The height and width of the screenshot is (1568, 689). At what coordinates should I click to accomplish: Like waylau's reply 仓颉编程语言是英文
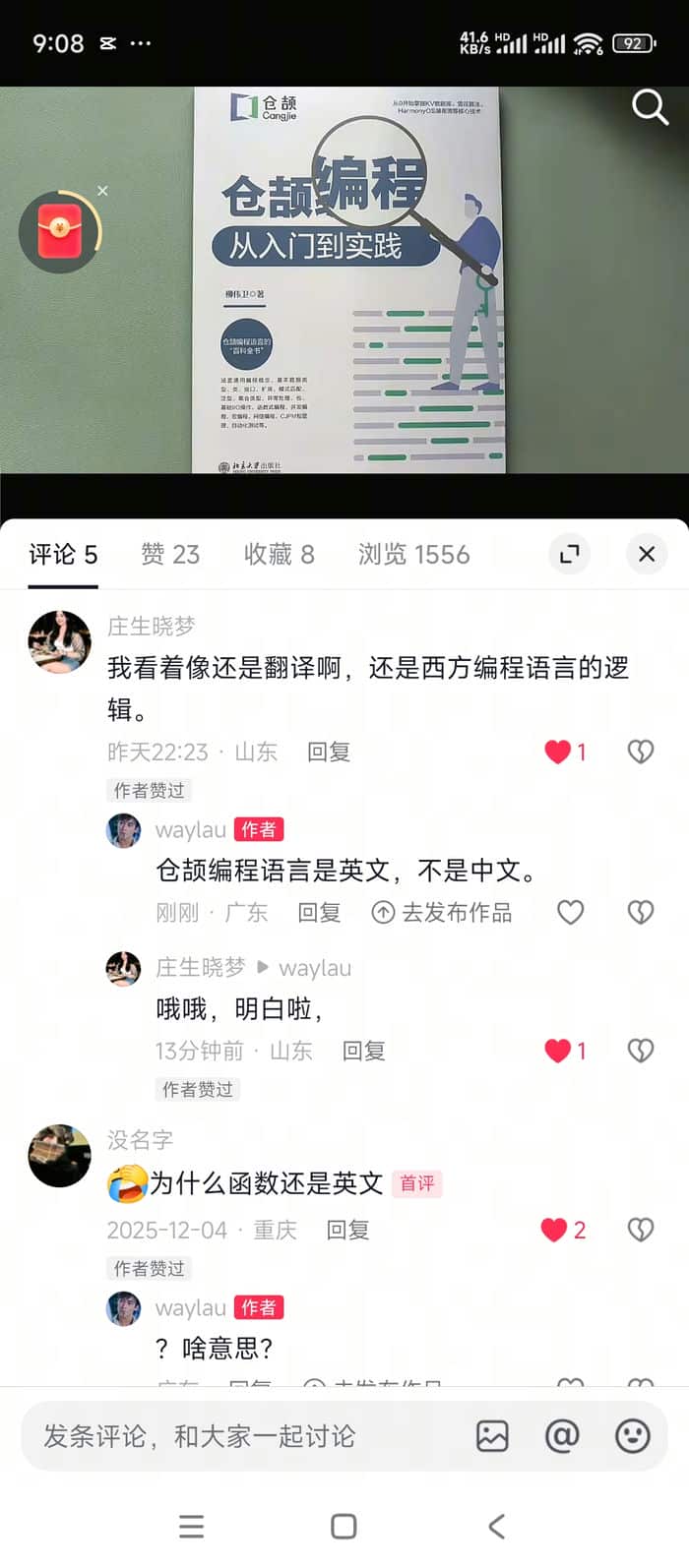pyautogui.click(x=571, y=913)
